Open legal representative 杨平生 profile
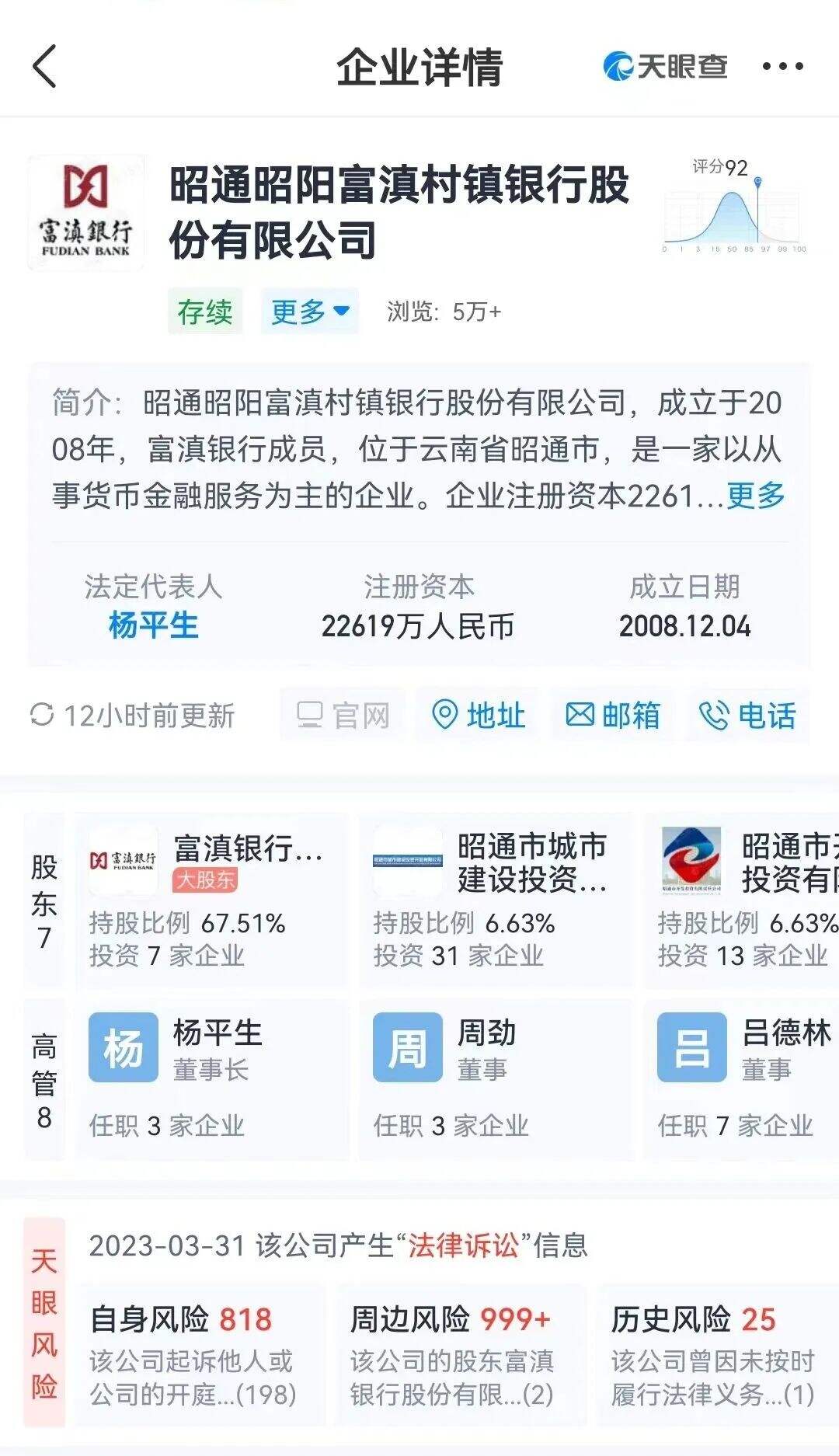Image resolution: width=839 pixels, height=1456 pixels. pos(152,625)
